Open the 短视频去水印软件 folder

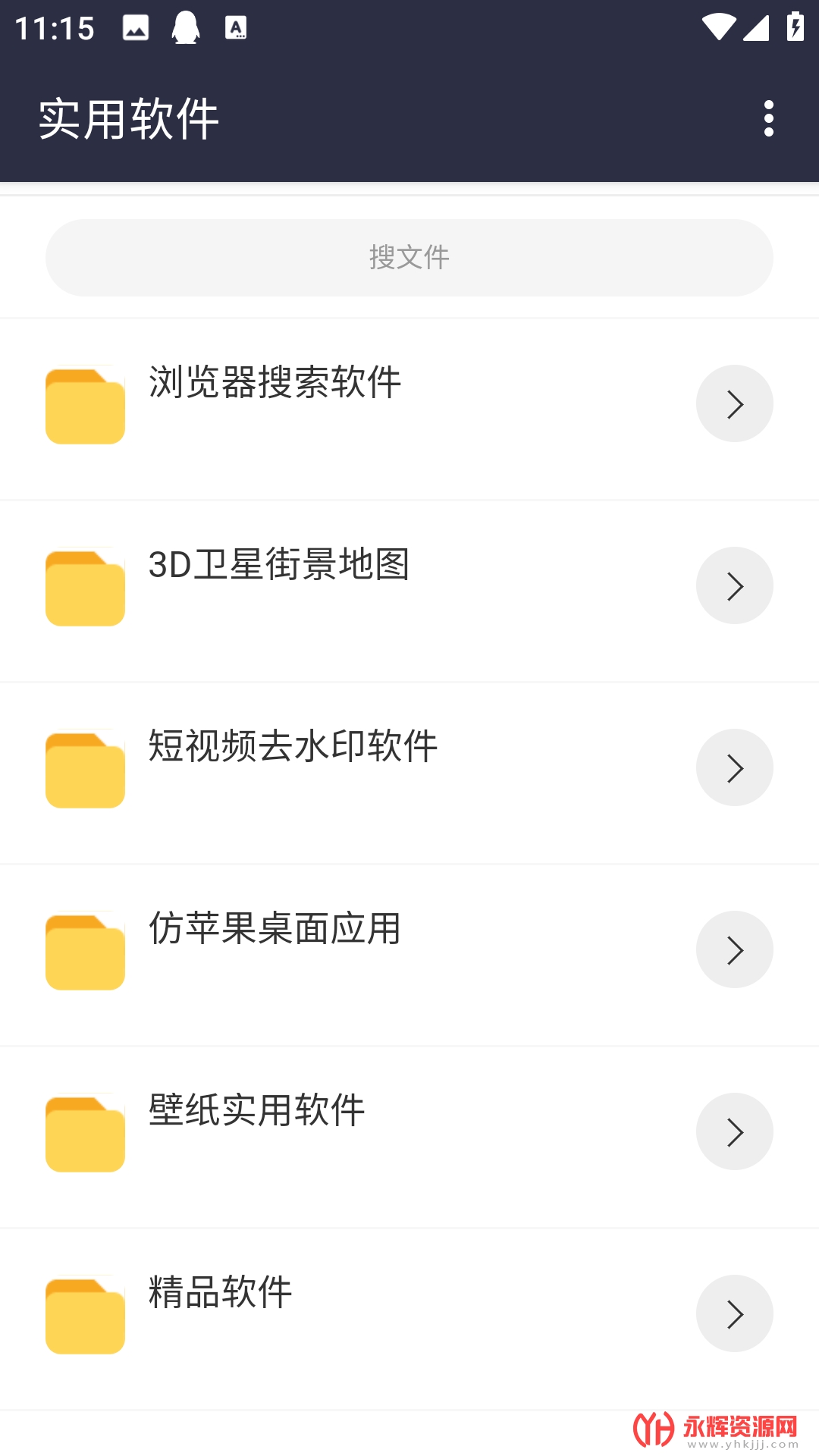[293, 746]
